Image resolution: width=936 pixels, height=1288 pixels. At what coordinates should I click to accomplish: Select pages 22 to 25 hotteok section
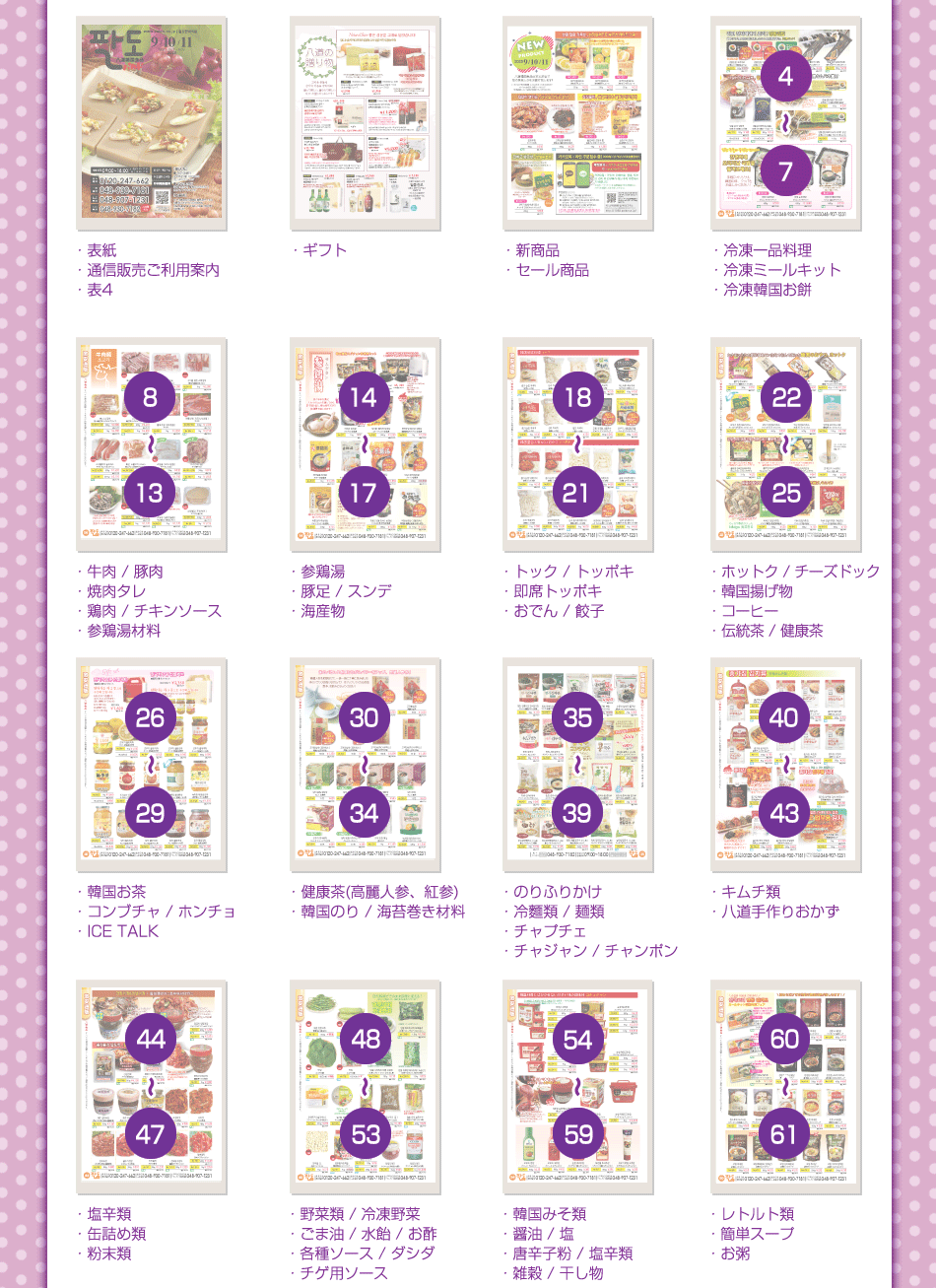pos(785,444)
